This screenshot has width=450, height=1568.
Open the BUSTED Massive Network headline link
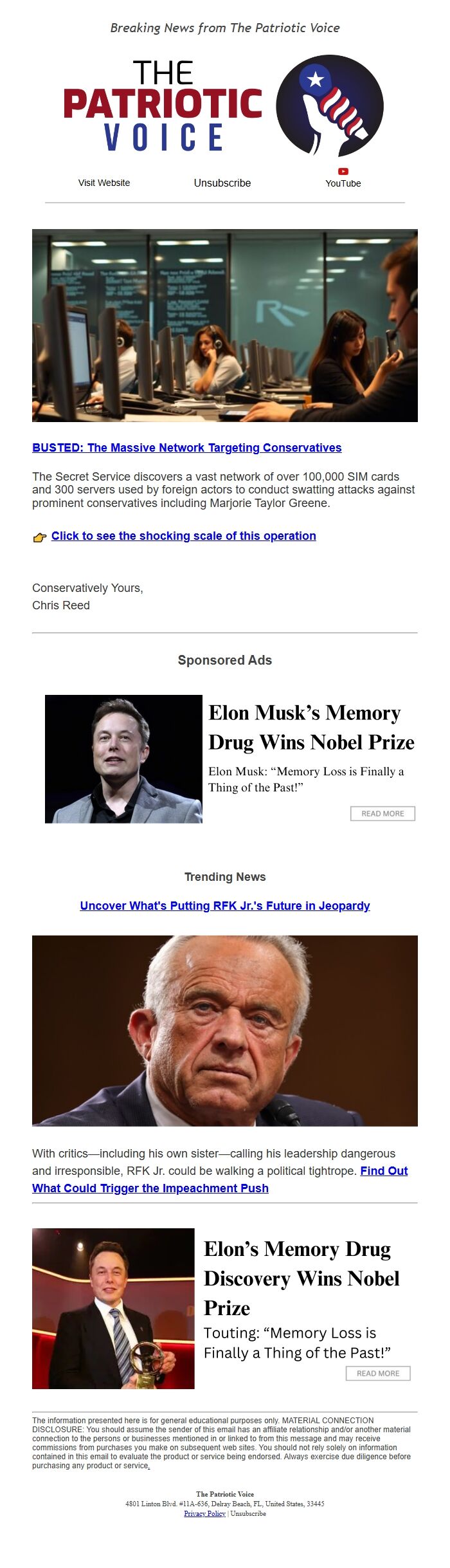click(x=186, y=448)
